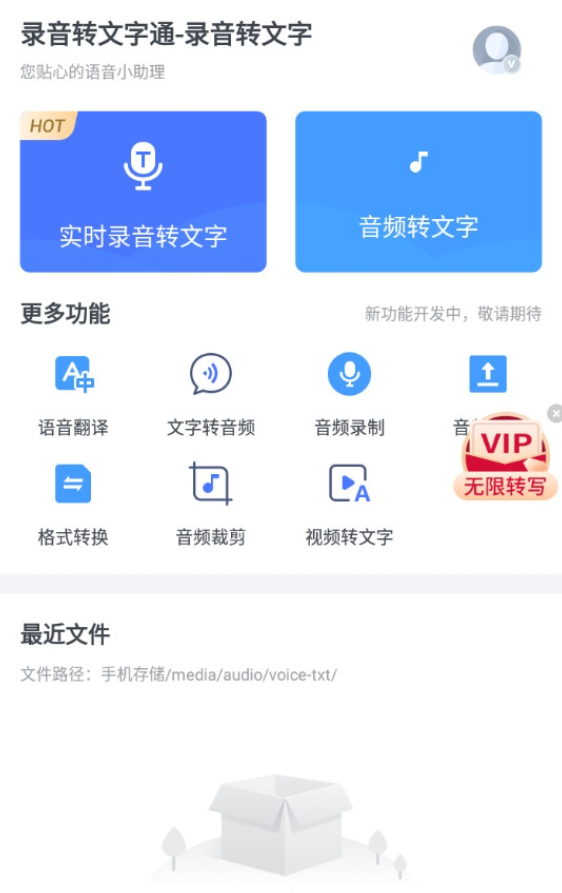Start 实时录音转文字 real-time transcription
Screen dimensions: 562x893
coord(143,191)
